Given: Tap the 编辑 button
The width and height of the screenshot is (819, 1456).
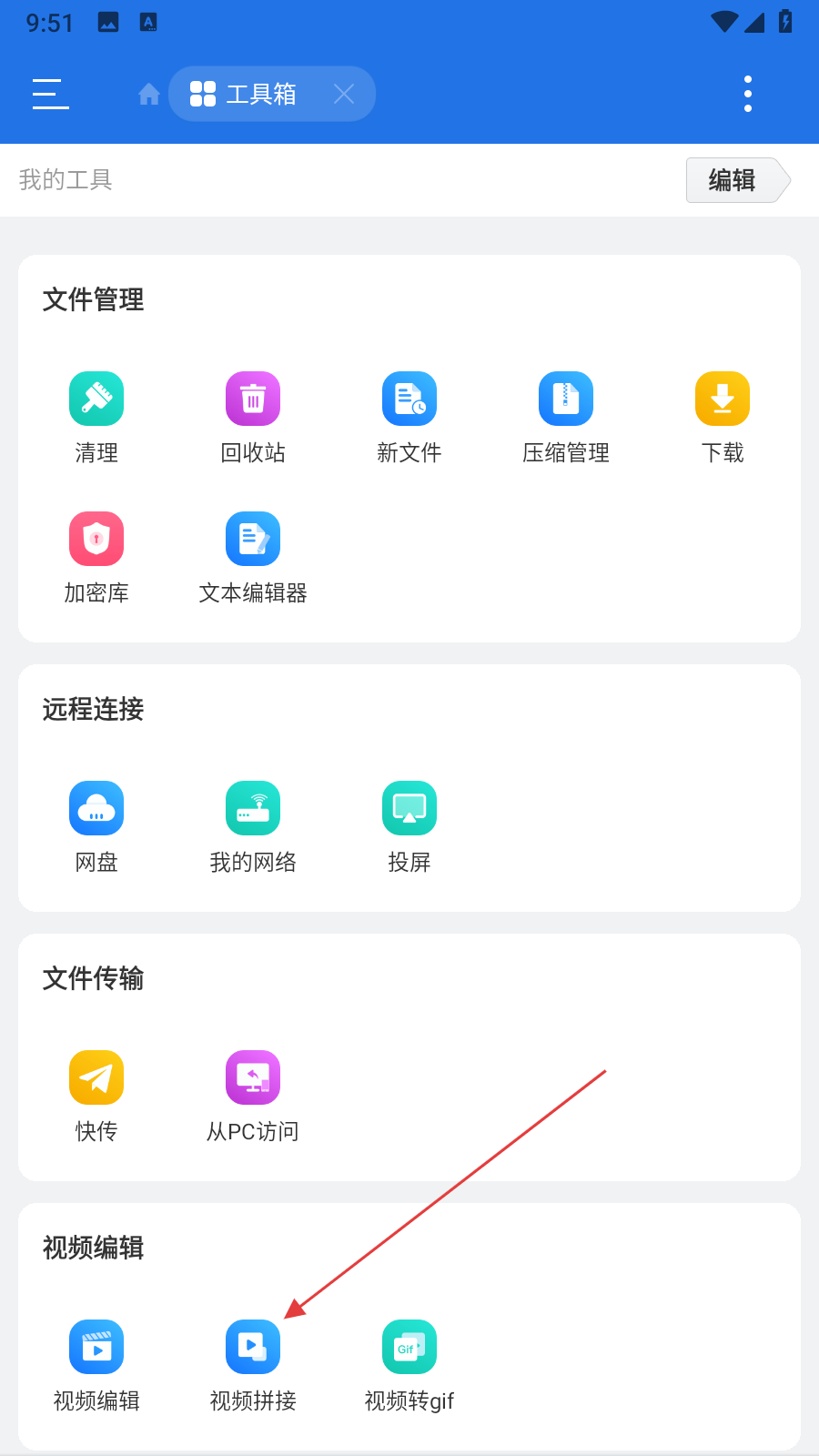Looking at the screenshot, I should pyautogui.click(x=733, y=180).
